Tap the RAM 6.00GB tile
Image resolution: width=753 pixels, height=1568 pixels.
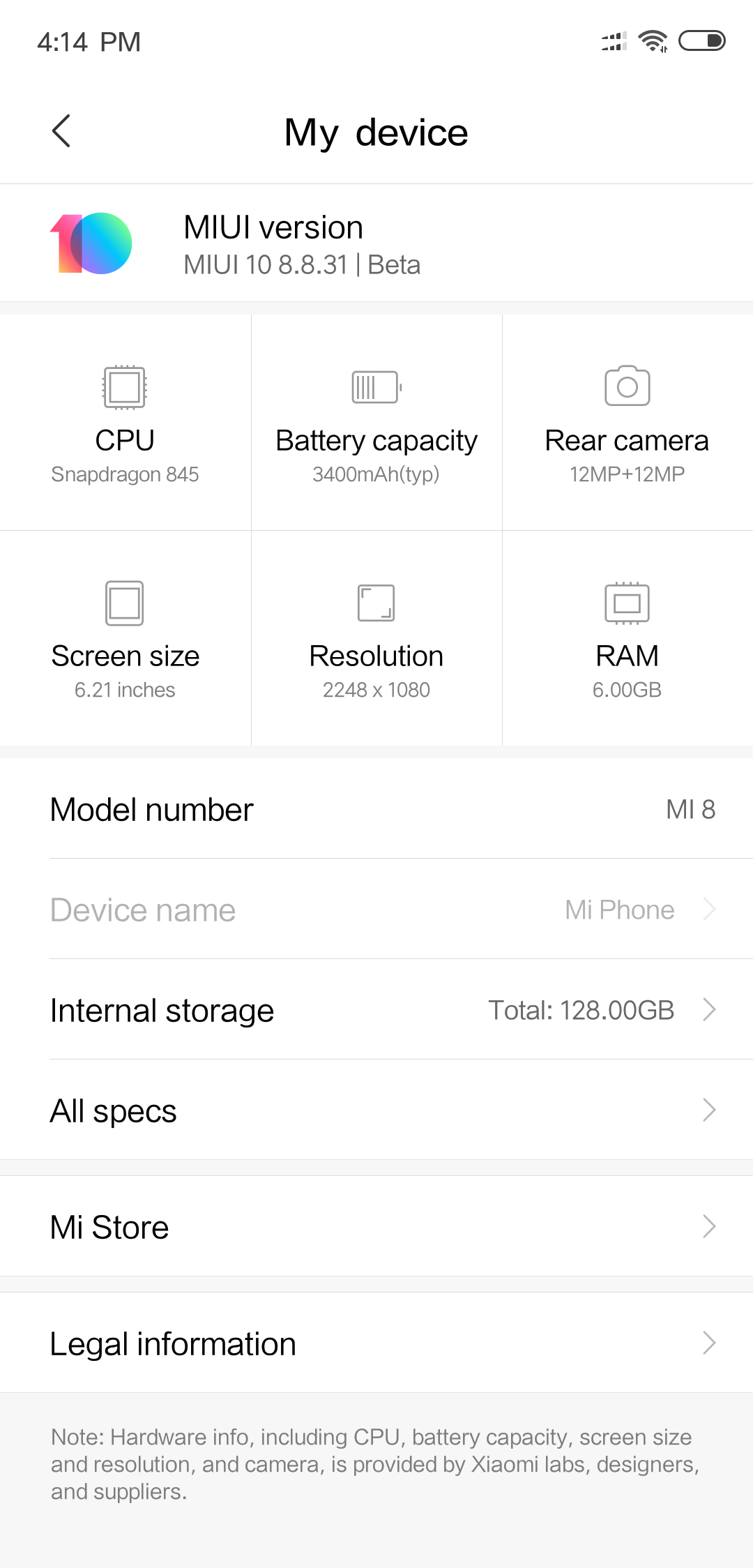(x=627, y=639)
